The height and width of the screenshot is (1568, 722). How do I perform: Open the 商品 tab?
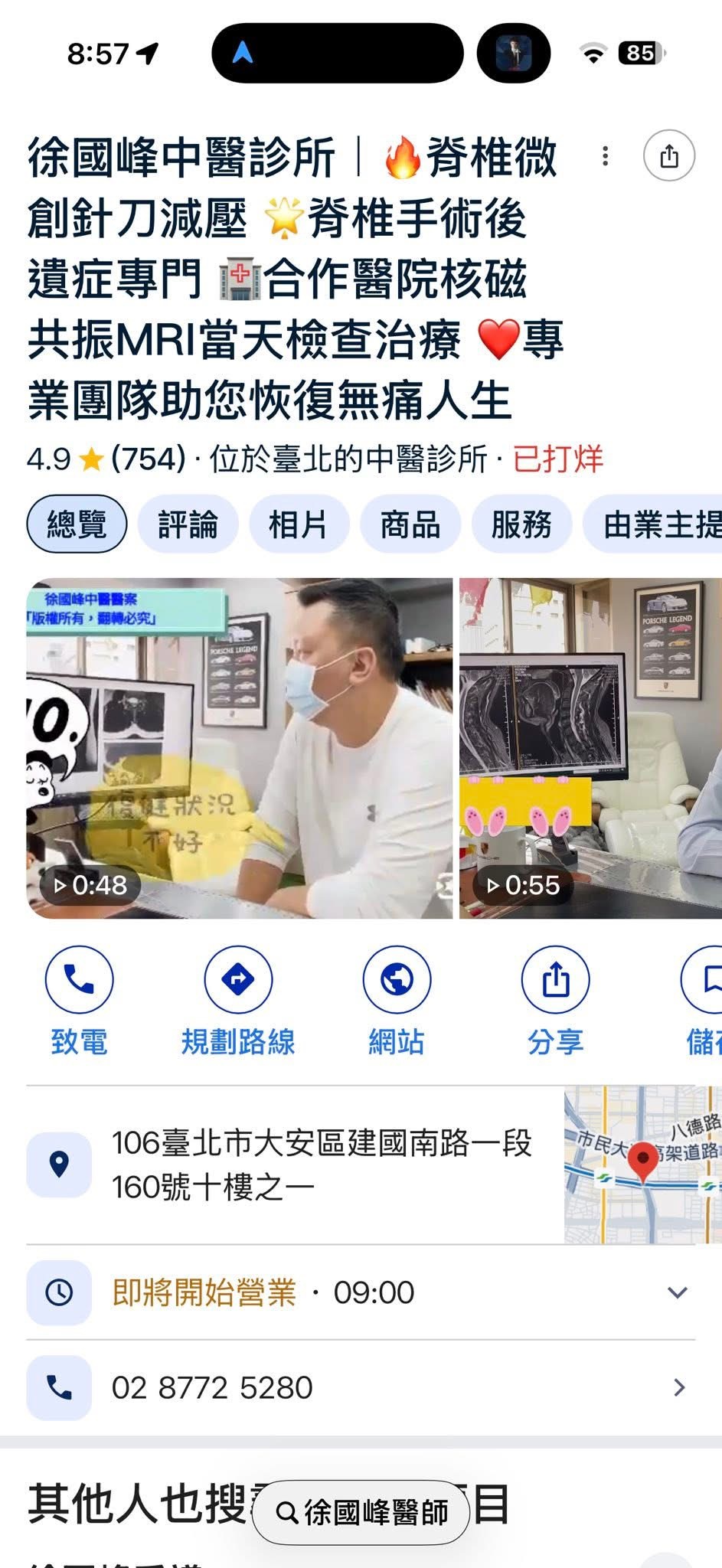coord(410,524)
